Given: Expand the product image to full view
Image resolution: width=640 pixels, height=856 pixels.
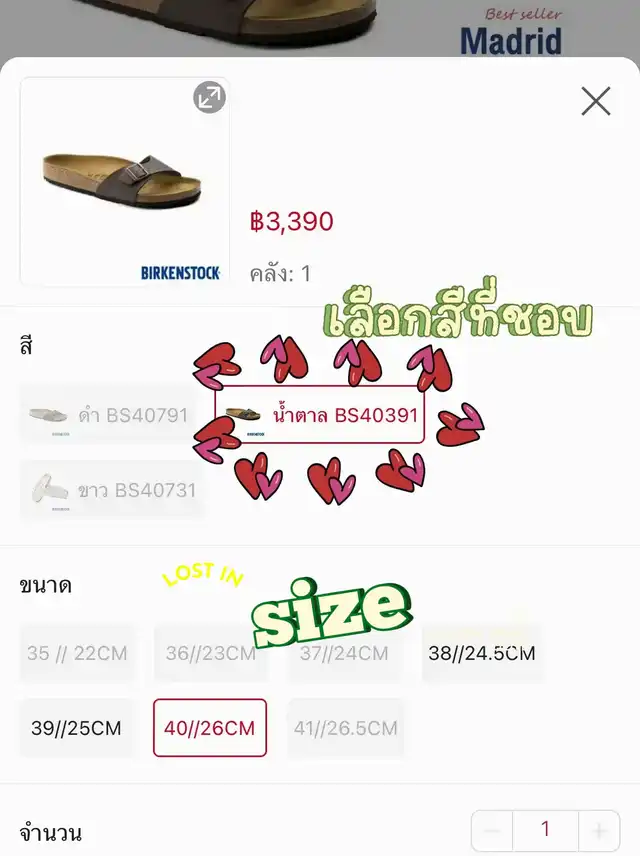Looking at the screenshot, I should point(209,97).
